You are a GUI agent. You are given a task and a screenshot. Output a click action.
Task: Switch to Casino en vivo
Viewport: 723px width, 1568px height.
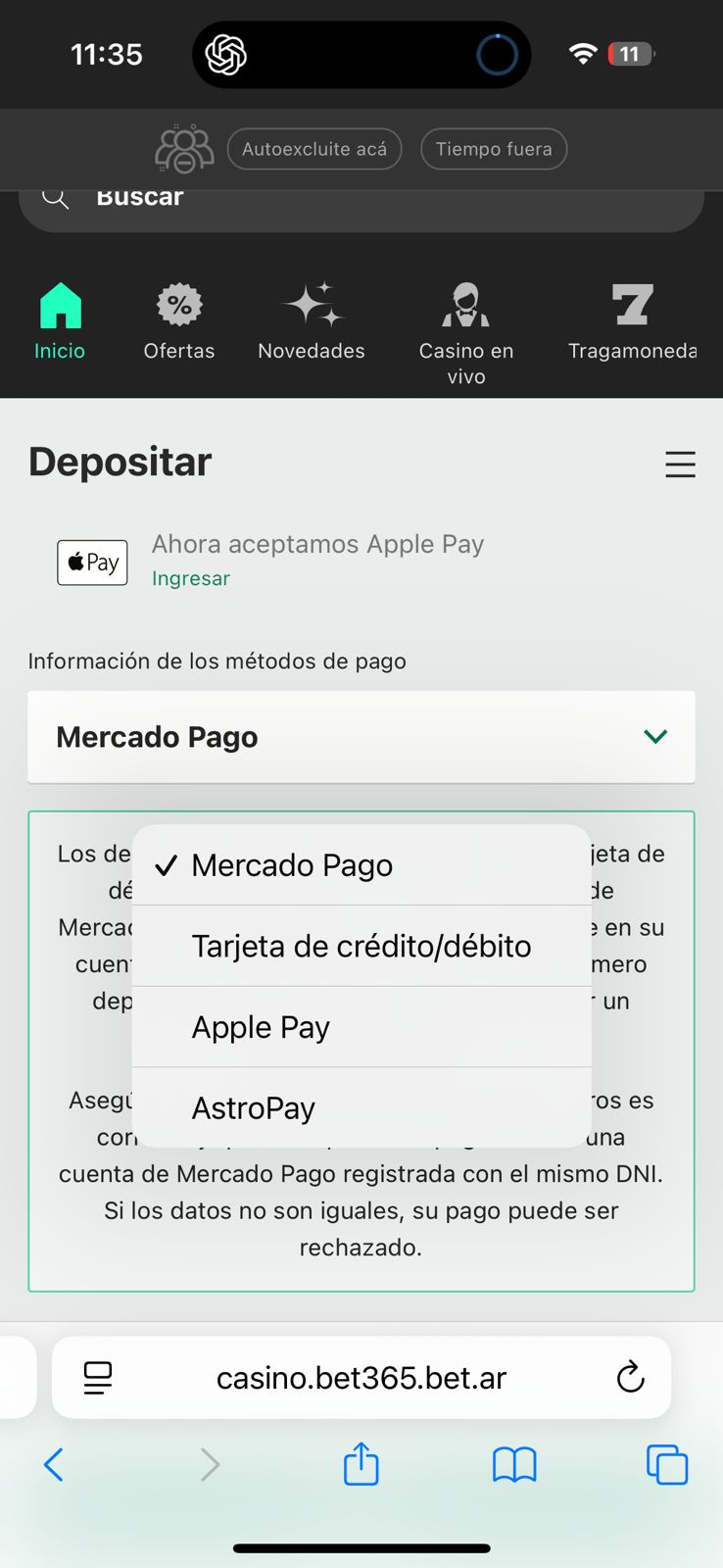tap(466, 333)
